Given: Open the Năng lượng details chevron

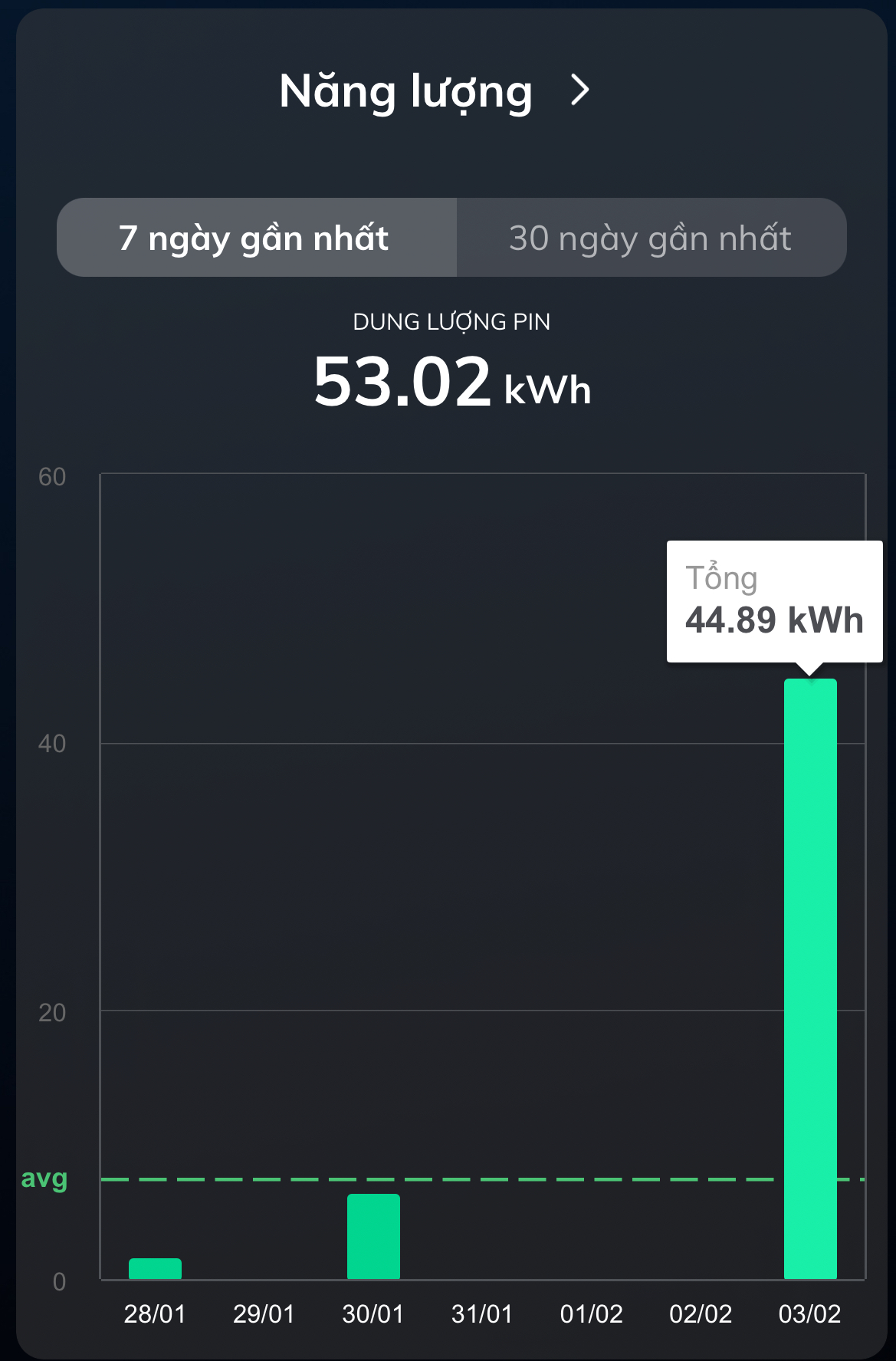Looking at the screenshot, I should click(x=580, y=90).
